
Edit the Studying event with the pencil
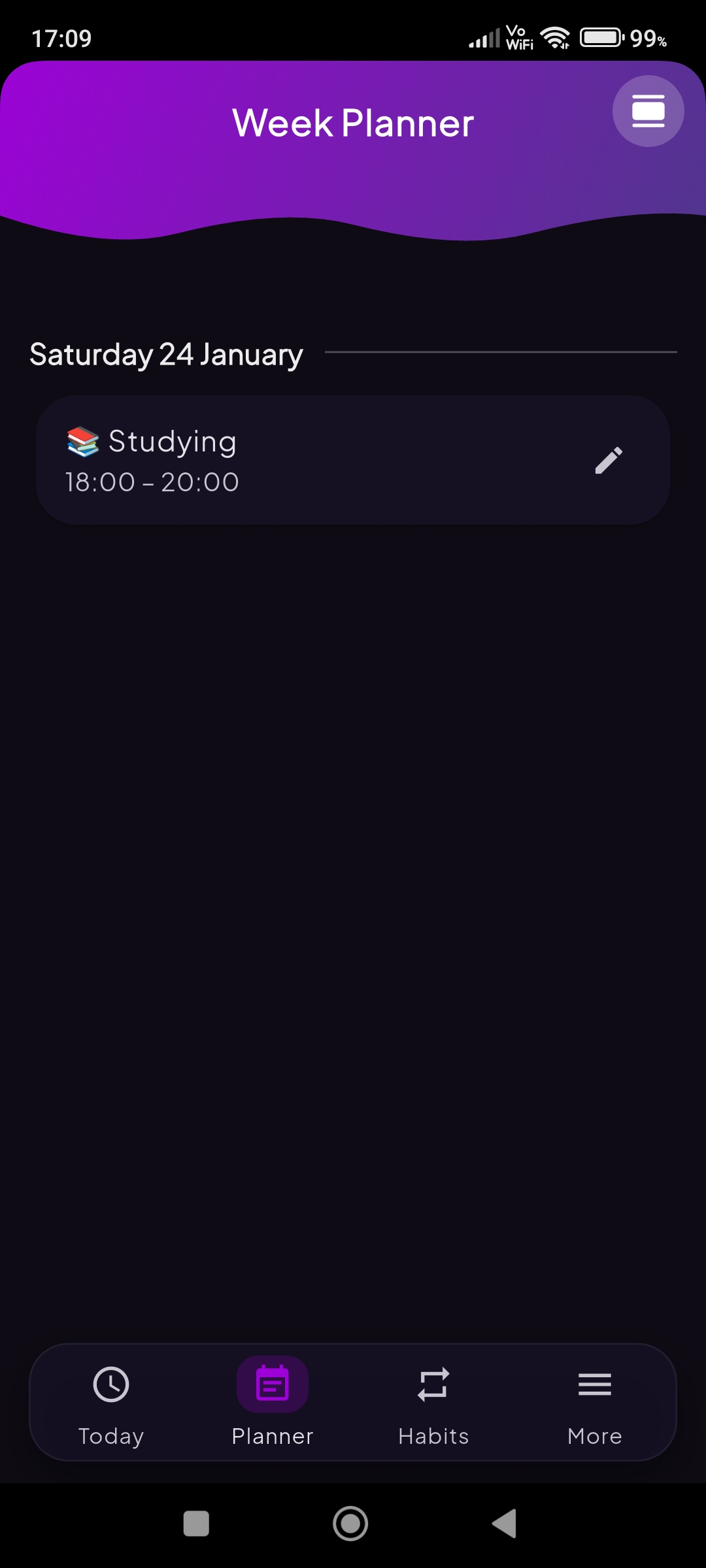609,461
